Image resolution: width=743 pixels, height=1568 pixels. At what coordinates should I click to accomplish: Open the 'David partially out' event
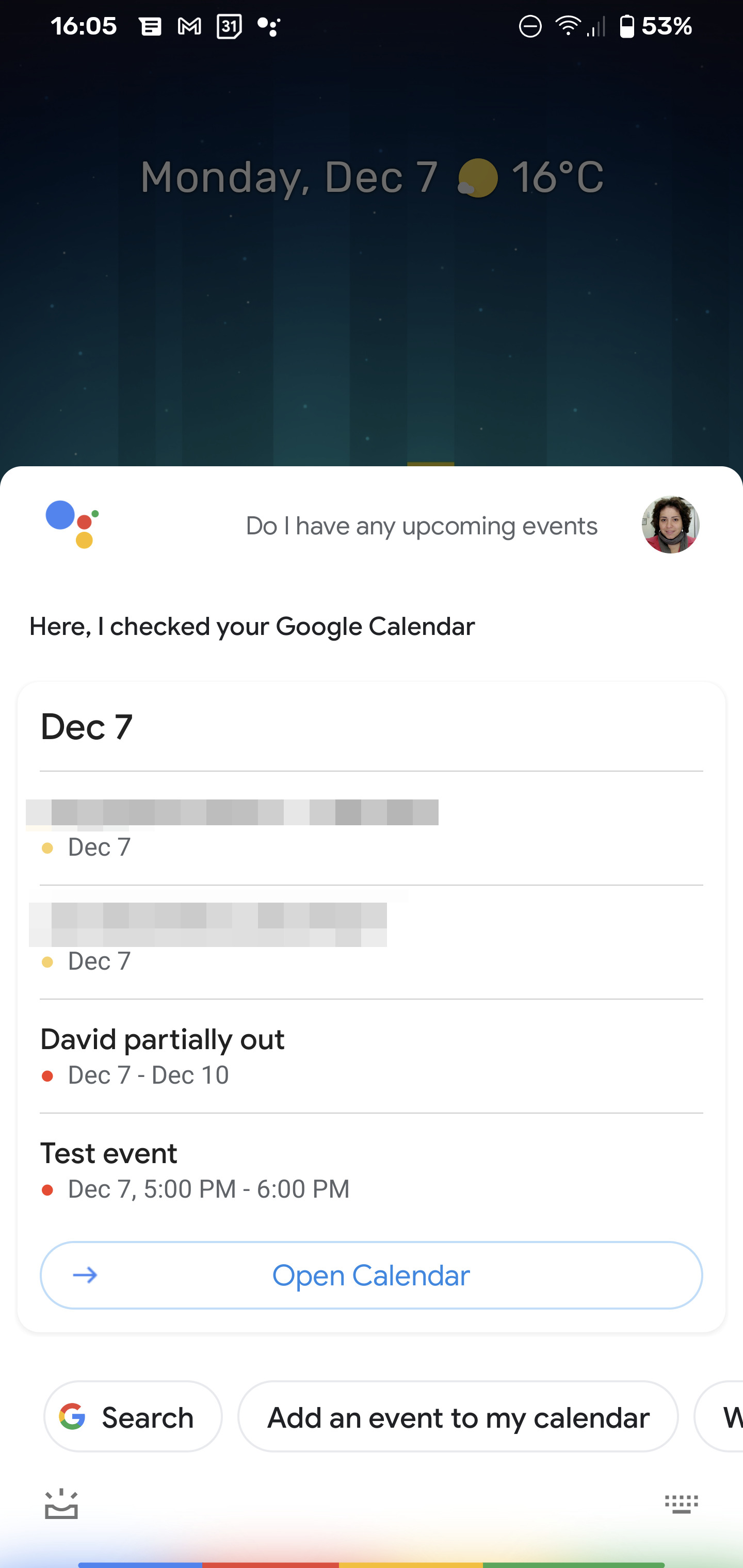click(371, 1056)
